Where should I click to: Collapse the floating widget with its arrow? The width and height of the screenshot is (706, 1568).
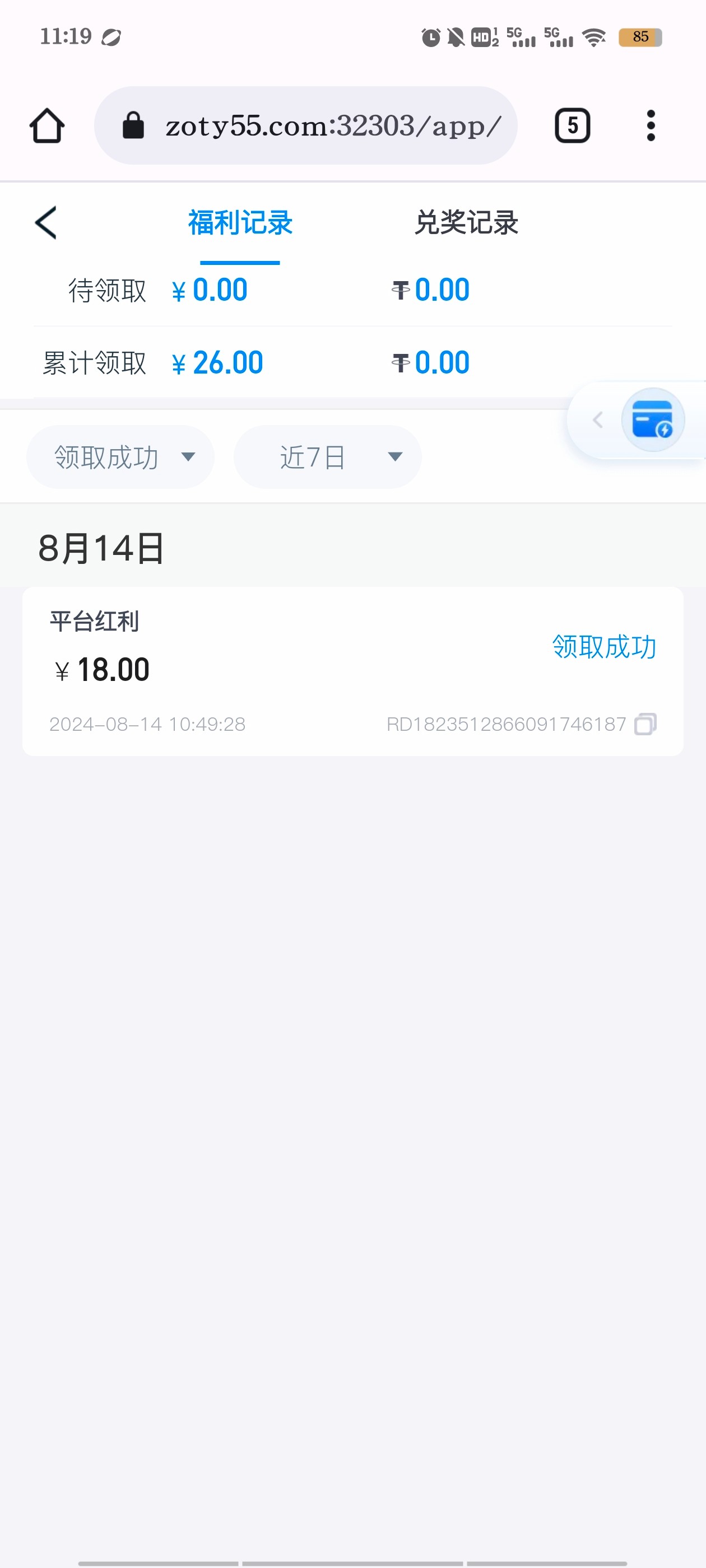[597, 420]
